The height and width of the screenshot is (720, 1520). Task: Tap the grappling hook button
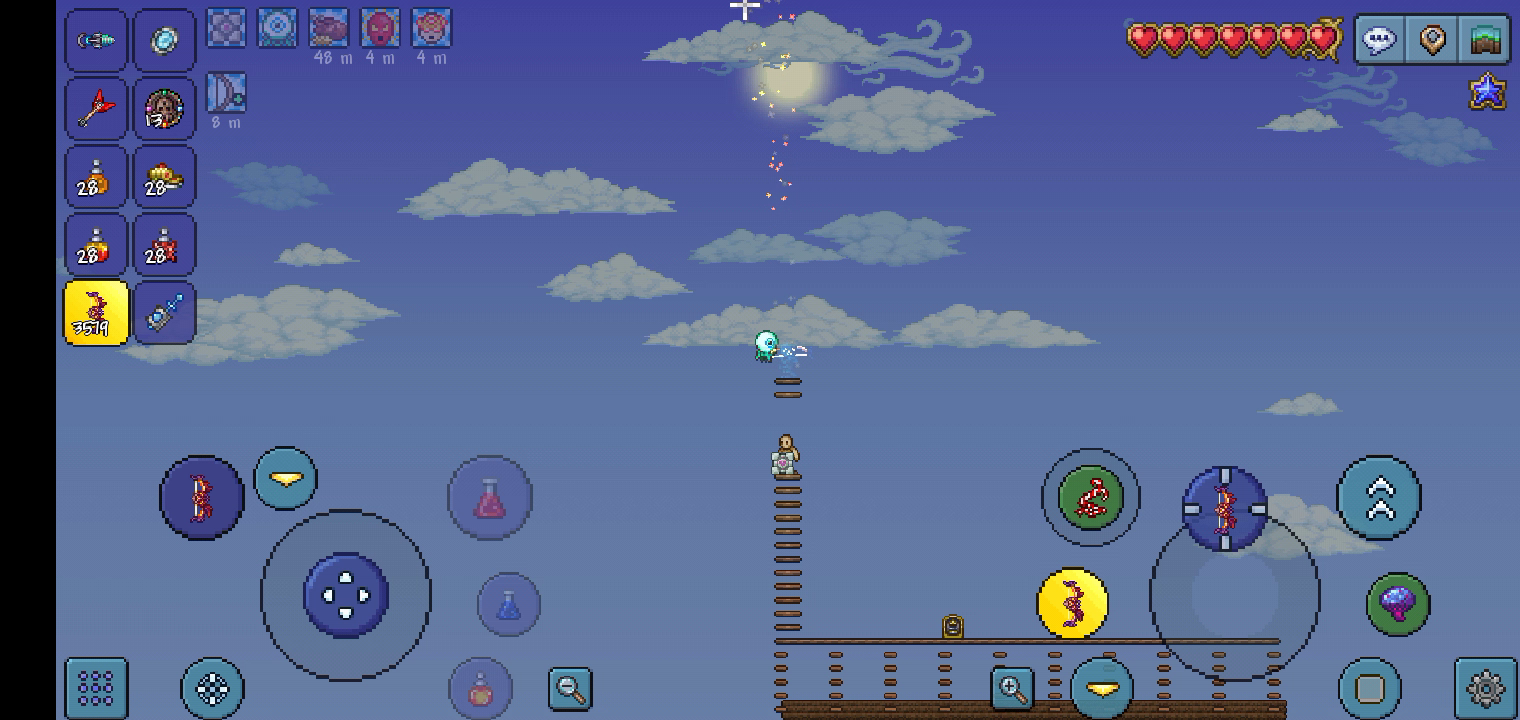[x=1090, y=497]
